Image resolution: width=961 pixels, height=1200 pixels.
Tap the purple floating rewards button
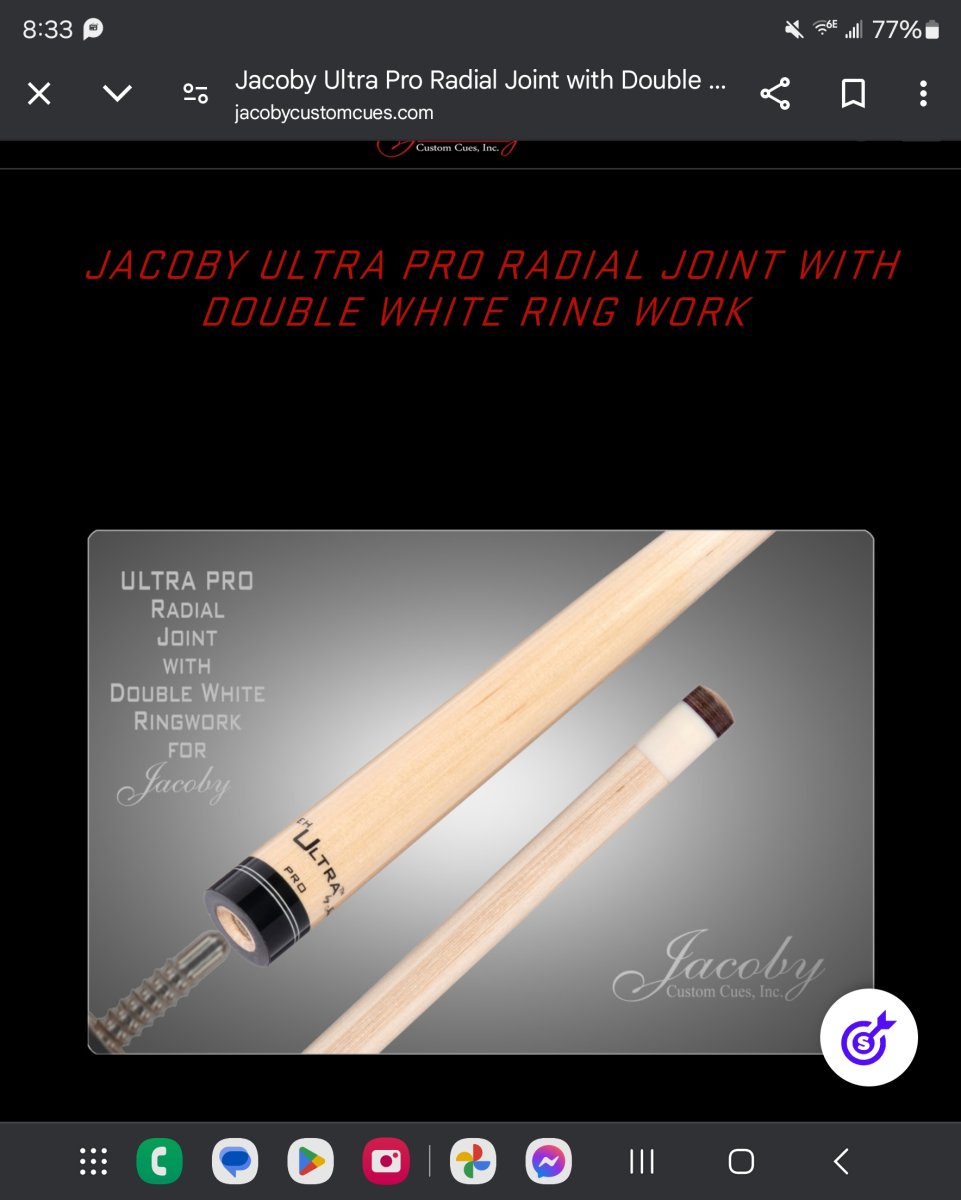click(868, 1038)
